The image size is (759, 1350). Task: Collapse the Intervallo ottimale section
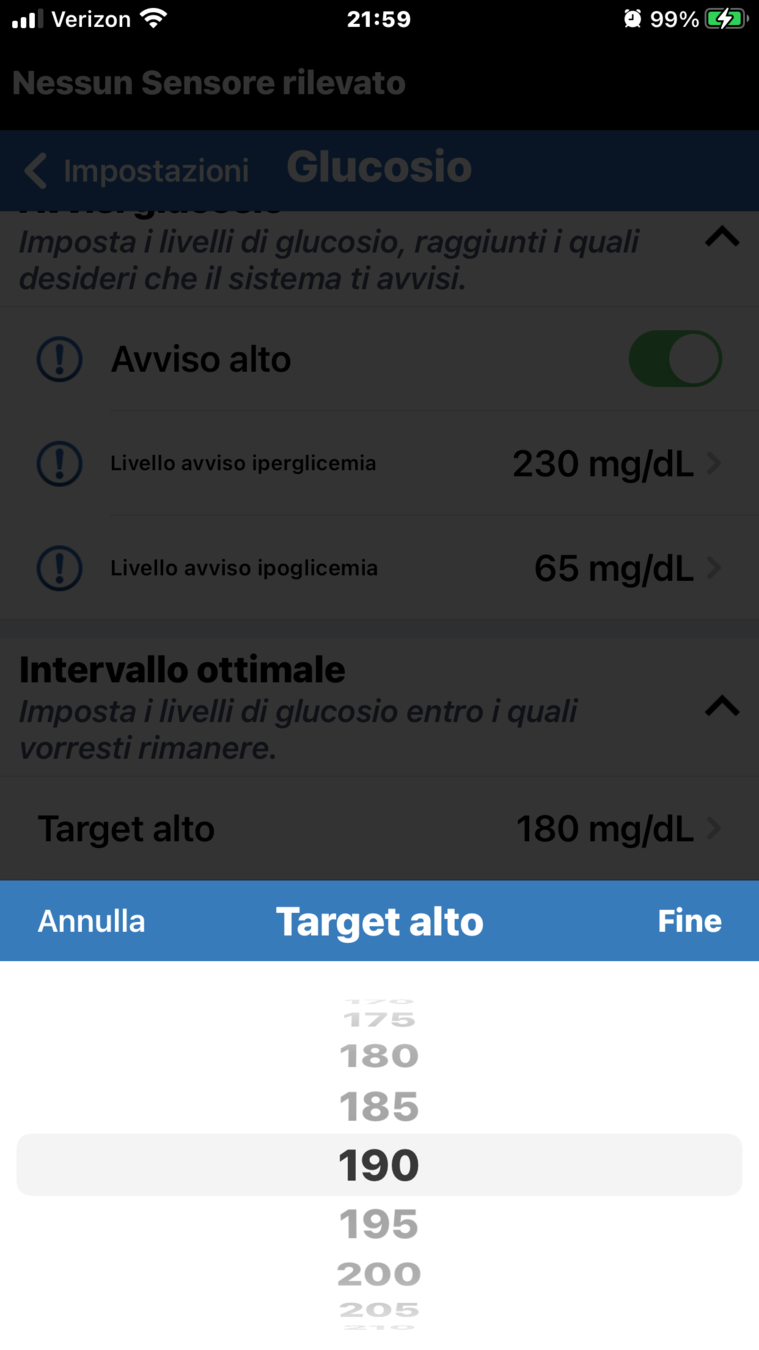coord(721,707)
